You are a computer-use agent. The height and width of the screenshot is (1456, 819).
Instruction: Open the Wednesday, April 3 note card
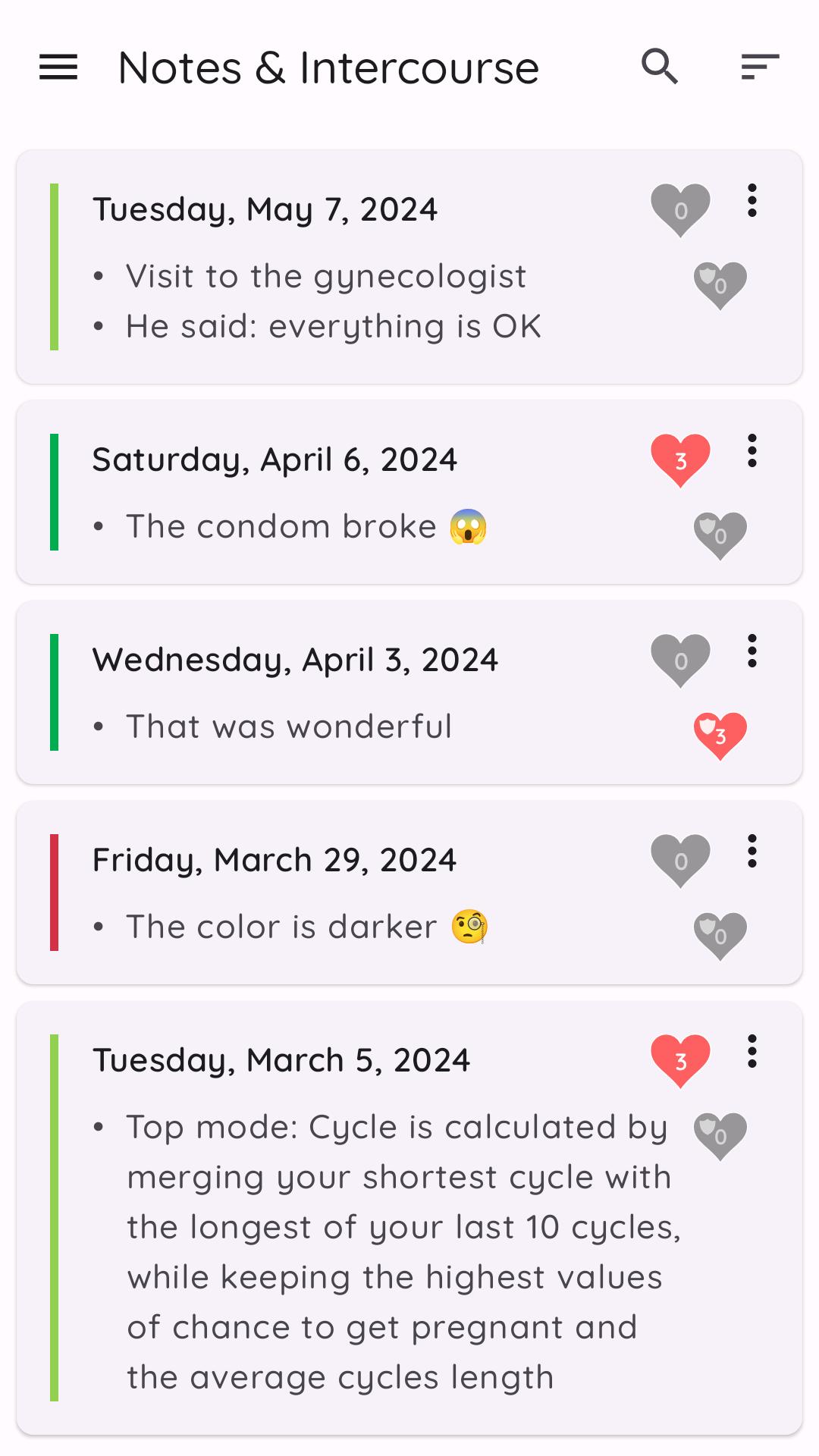pyautogui.click(x=409, y=692)
